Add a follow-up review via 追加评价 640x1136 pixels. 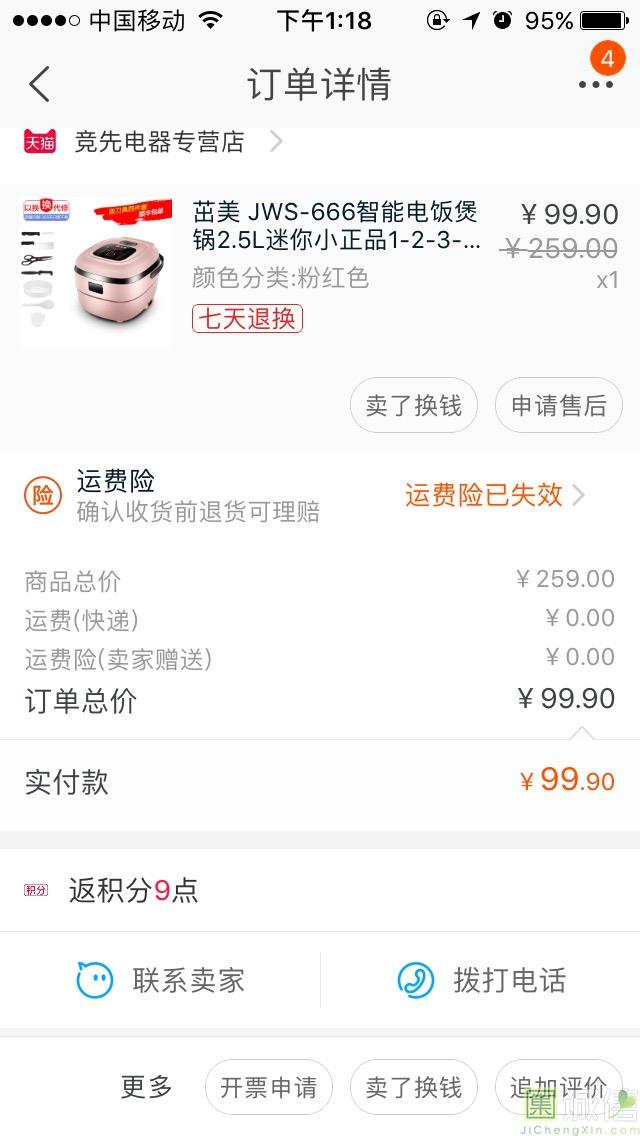click(557, 1087)
